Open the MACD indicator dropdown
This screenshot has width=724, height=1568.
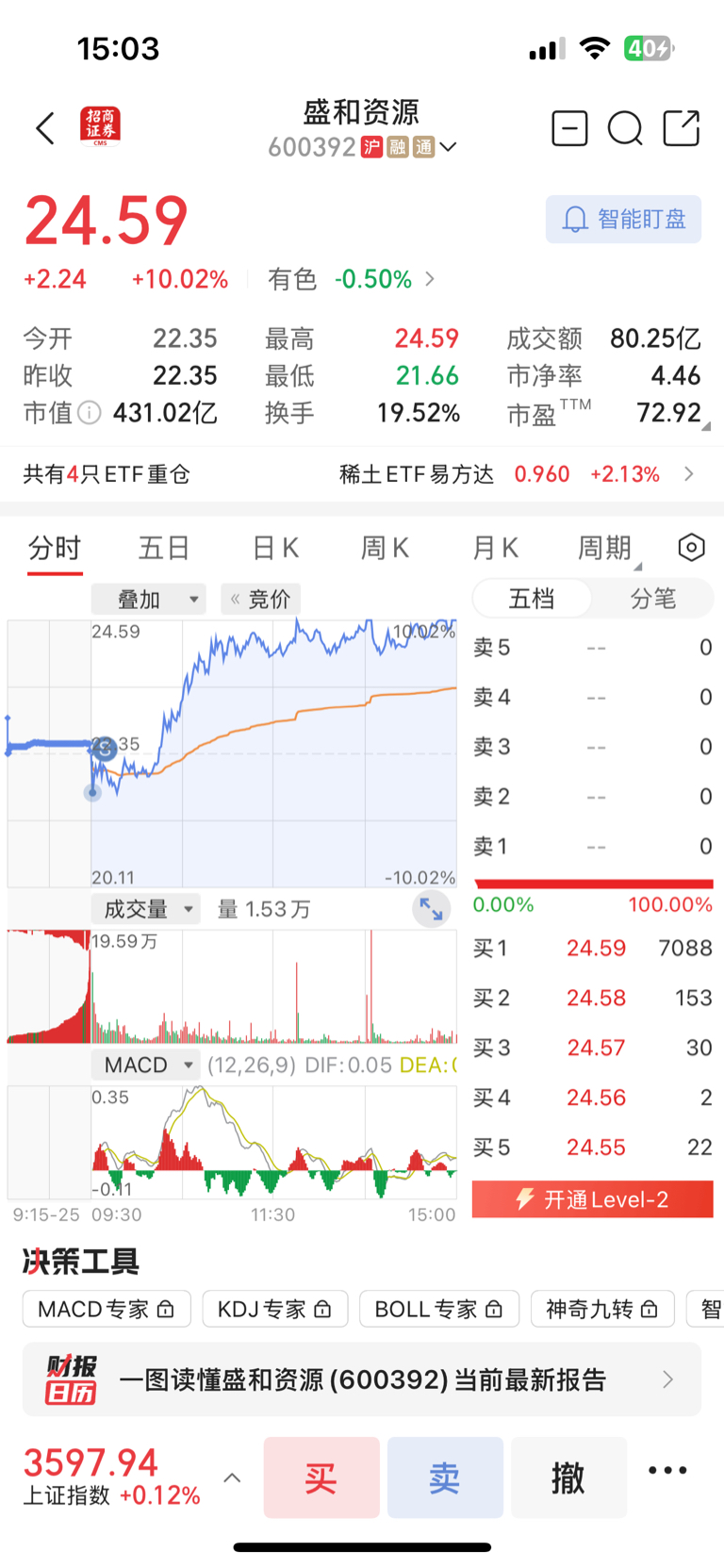pyautogui.click(x=145, y=1065)
